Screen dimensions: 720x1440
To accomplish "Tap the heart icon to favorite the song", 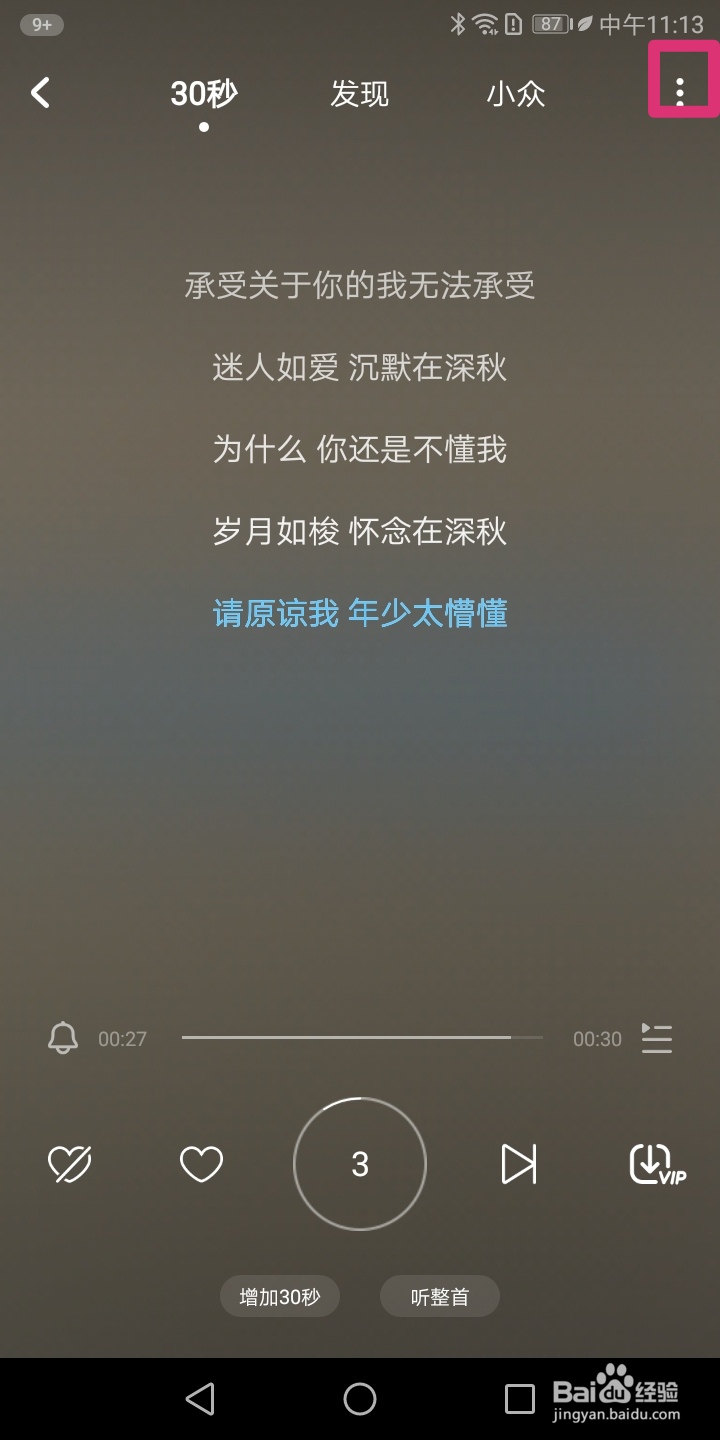I will click(200, 1163).
